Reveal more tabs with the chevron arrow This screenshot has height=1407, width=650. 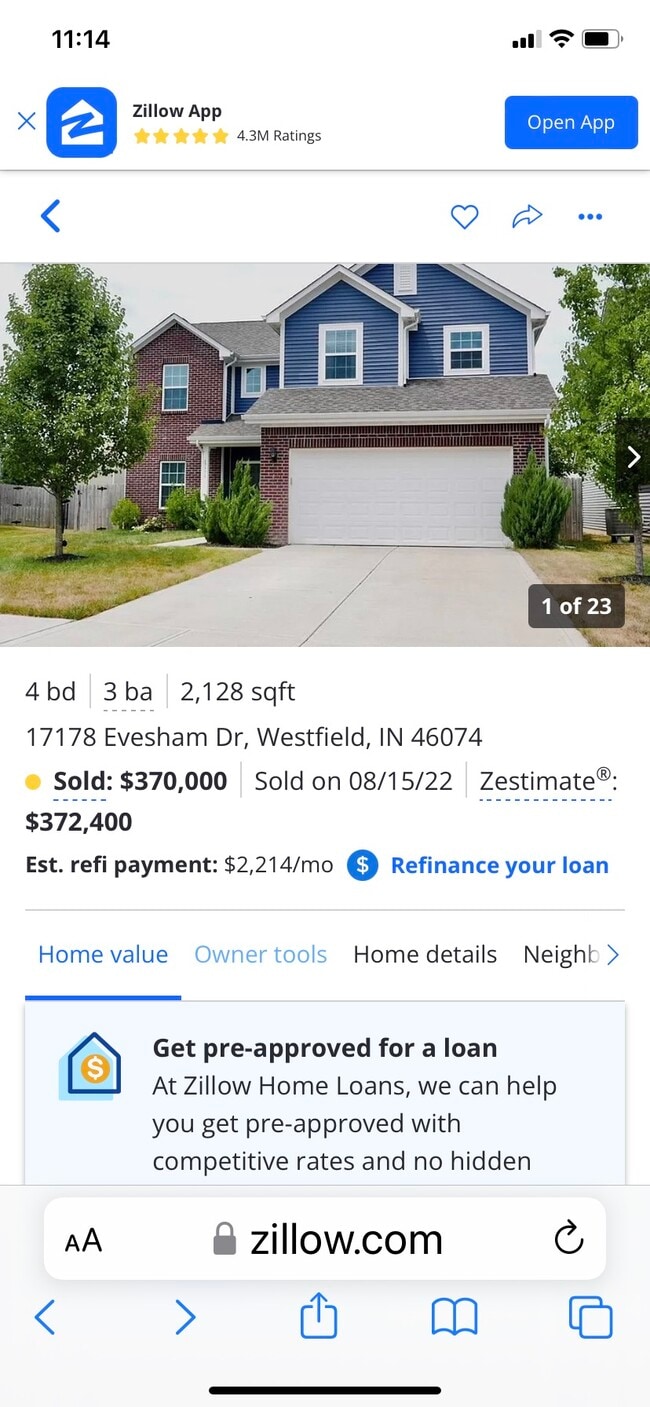613,955
